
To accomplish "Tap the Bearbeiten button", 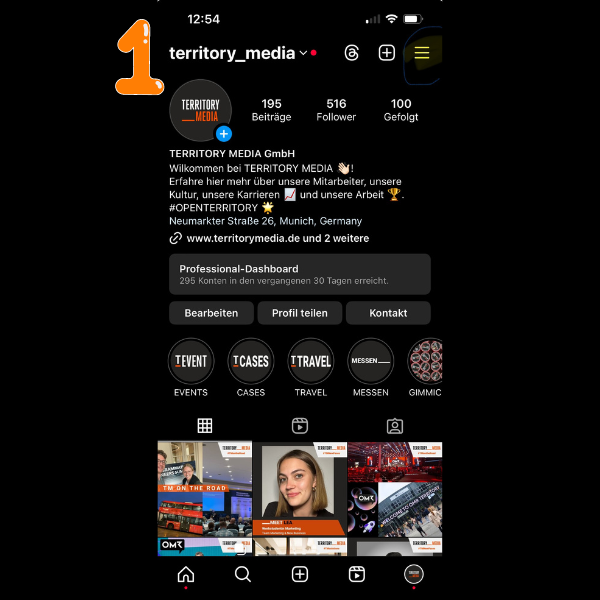I will tap(211, 313).
